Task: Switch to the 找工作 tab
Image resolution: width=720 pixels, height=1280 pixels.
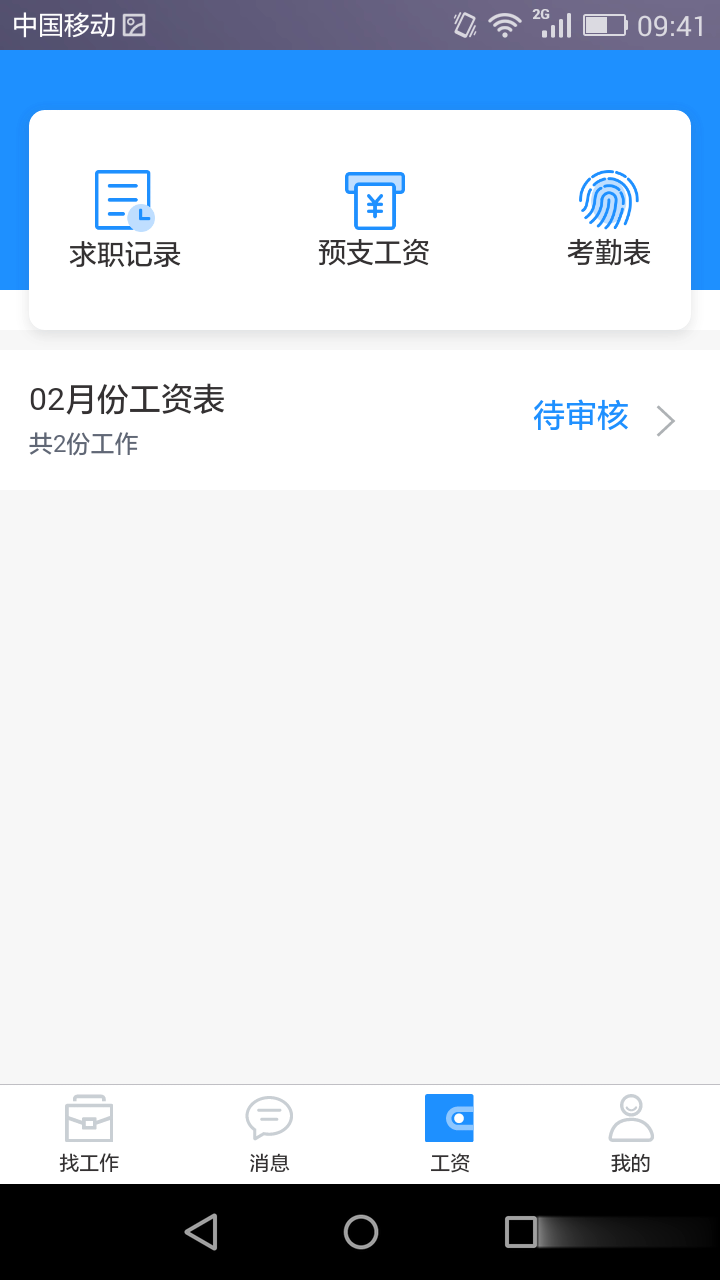Action: (x=89, y=1135)
